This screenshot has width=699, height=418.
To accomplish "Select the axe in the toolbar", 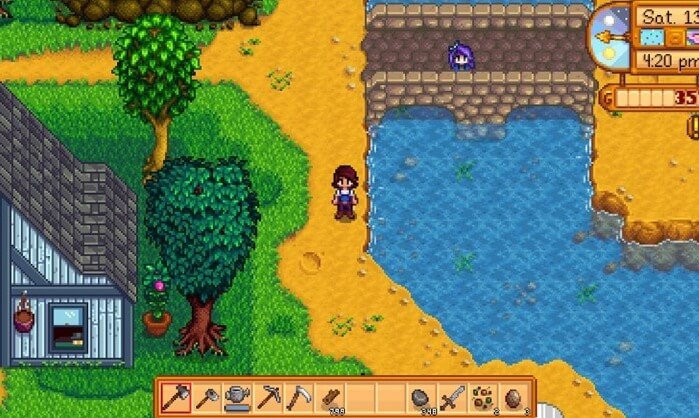I will coord(176,397).
